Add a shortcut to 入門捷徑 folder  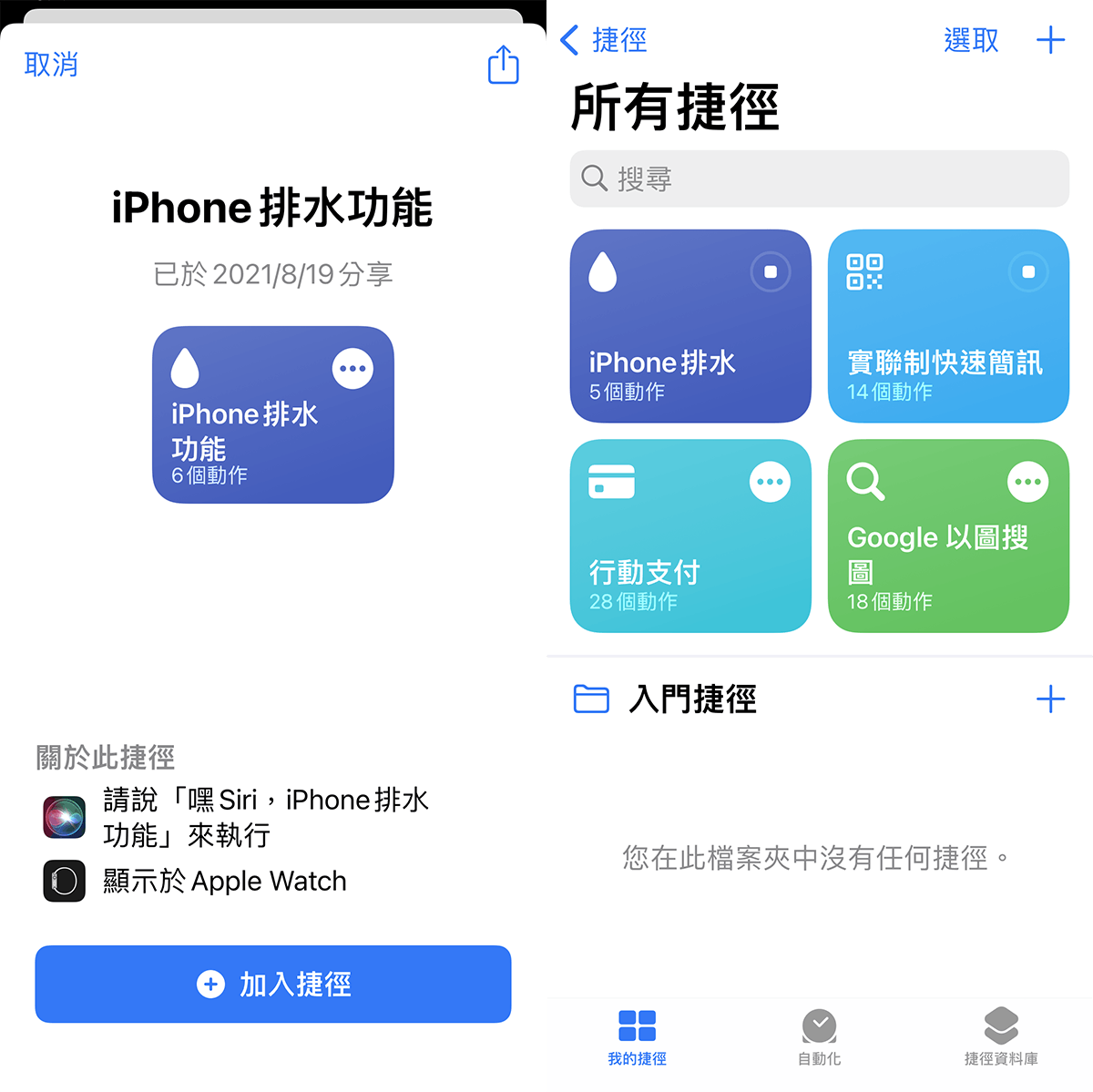coord(1050,699)
